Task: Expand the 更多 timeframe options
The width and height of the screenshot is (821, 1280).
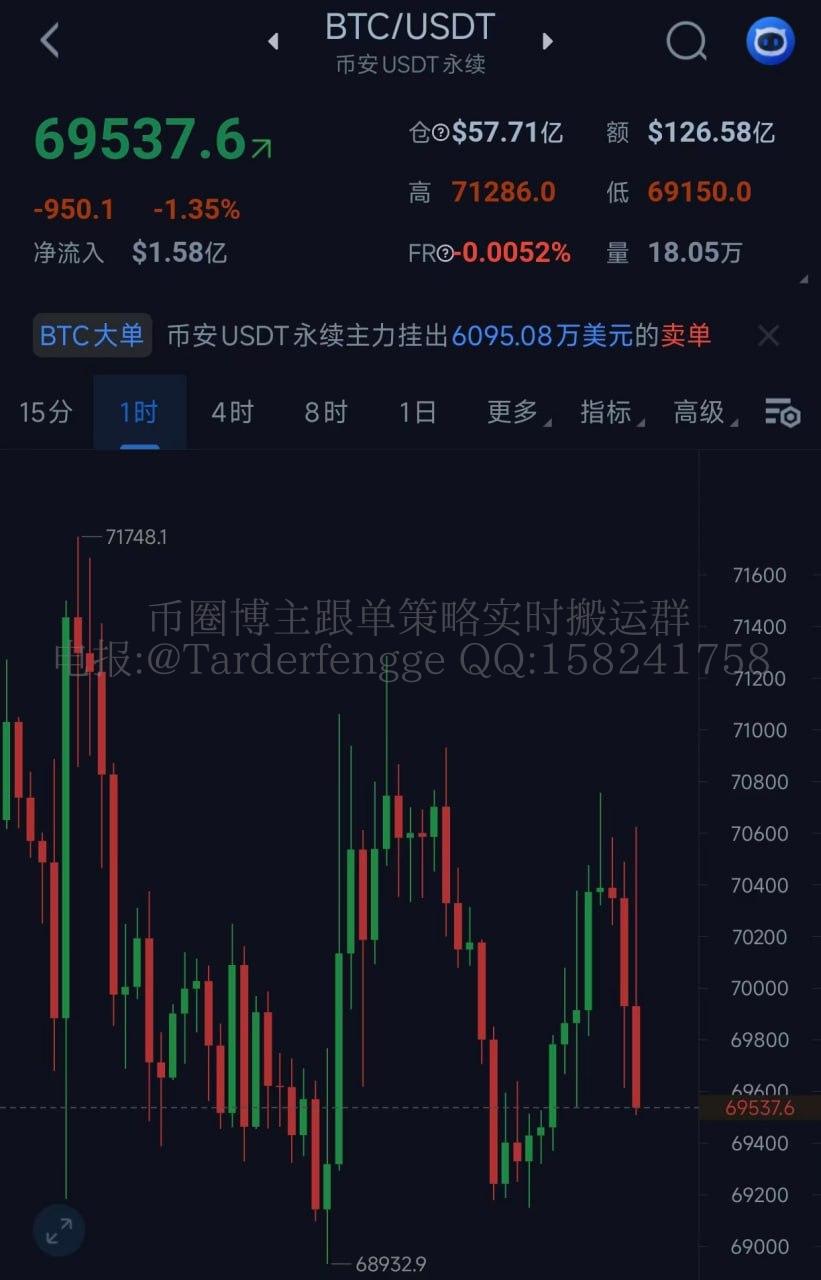Action: 514,411
